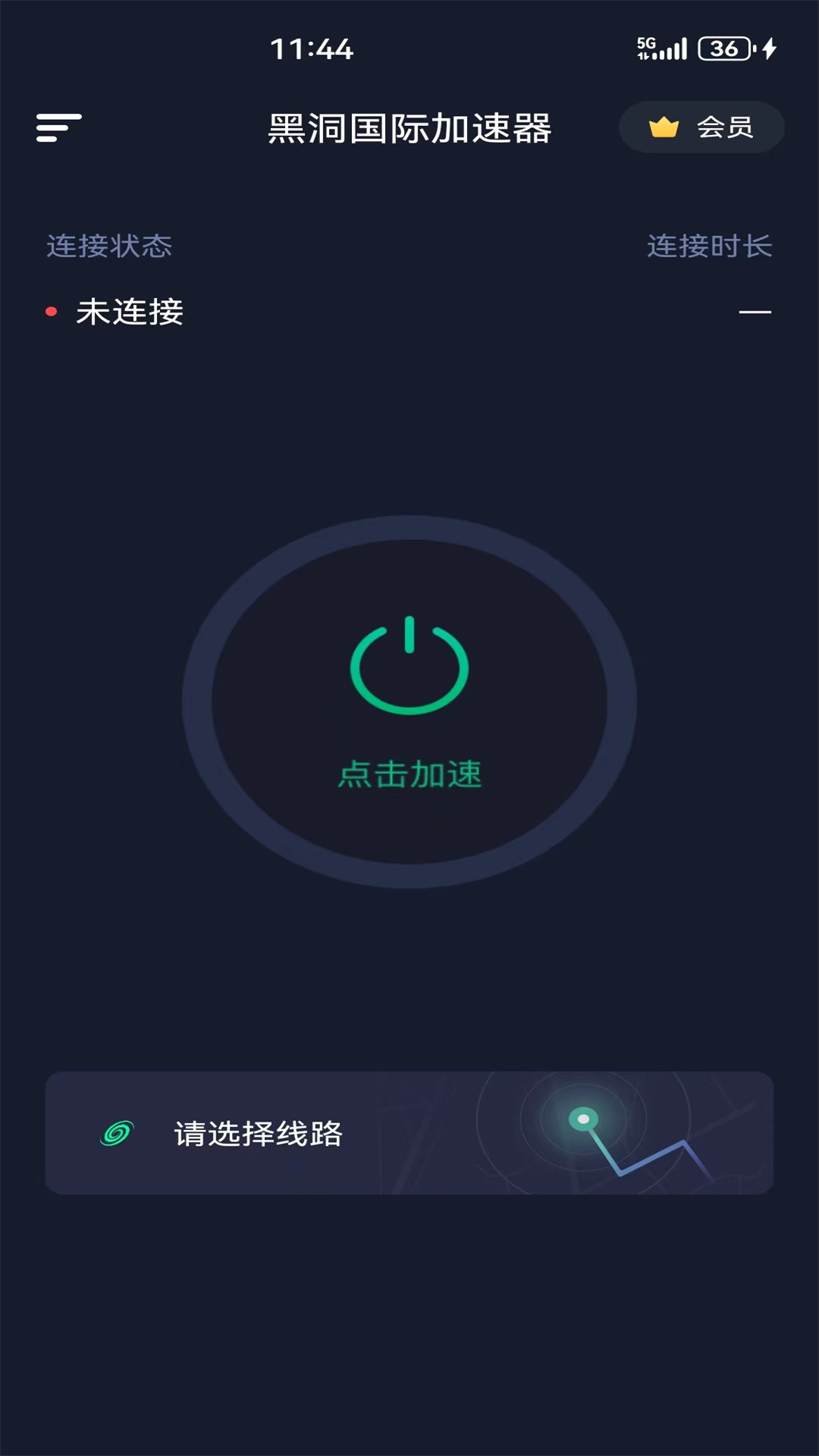Toggle acceleration using the circular power switch
Viewport: 819px width, 1456px height.
pyautogui.click(x=408, y=698)
